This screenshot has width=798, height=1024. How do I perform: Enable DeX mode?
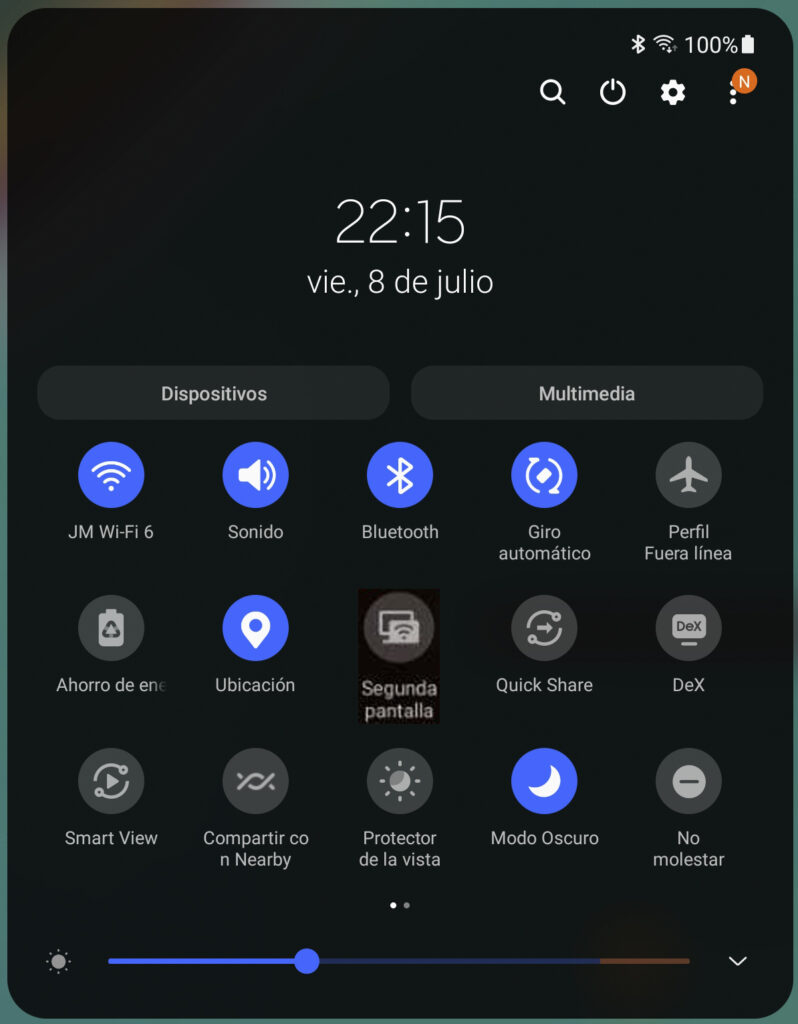coord(688,628)
